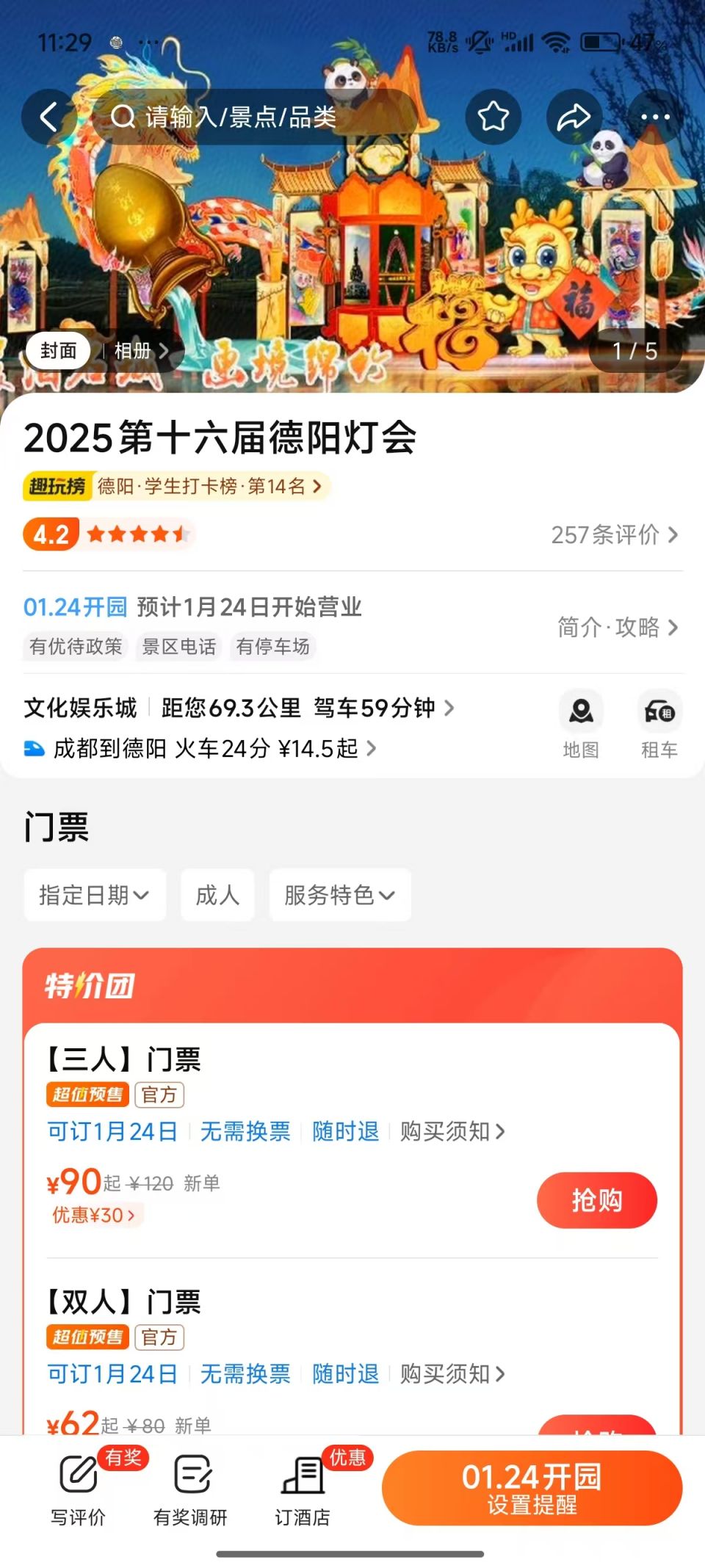705x1568 pixels.
Task: Share this page using the share arrow
Action: click(x=574, y=117)
